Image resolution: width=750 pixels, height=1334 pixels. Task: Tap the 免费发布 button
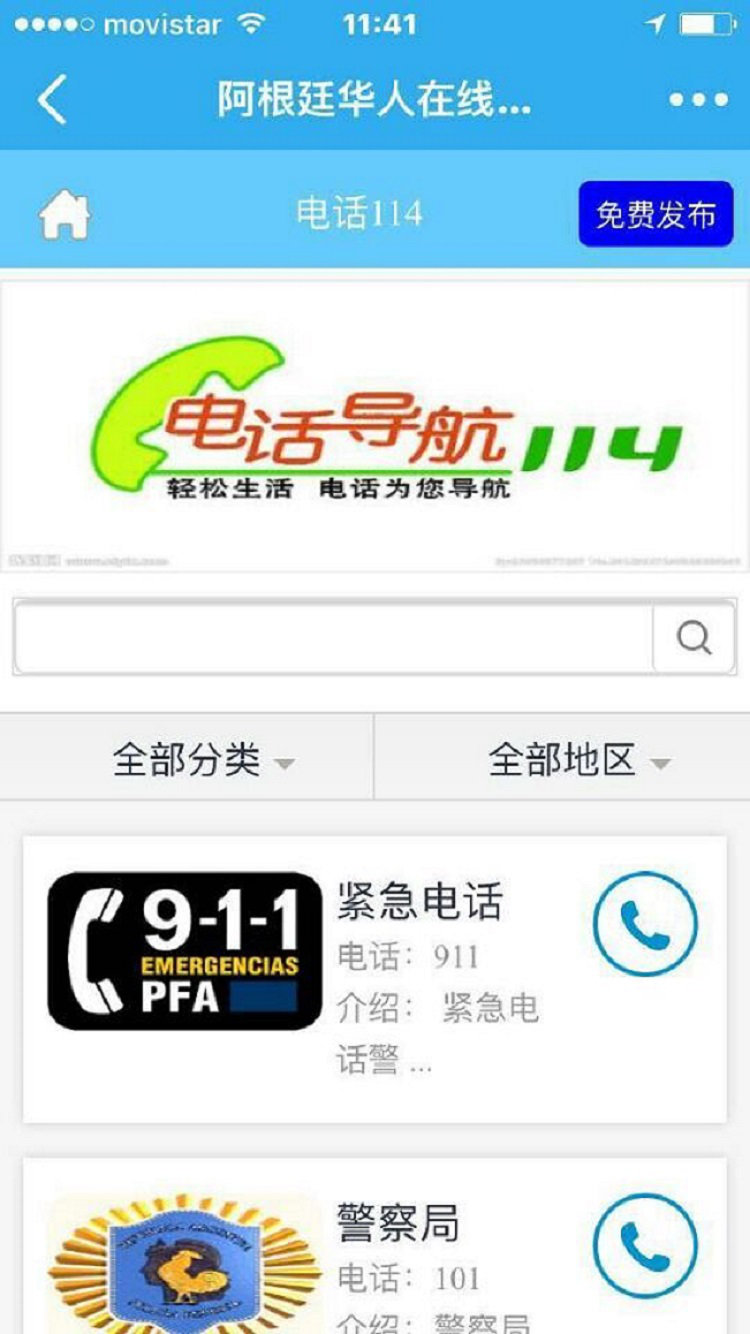click(656, 214)
